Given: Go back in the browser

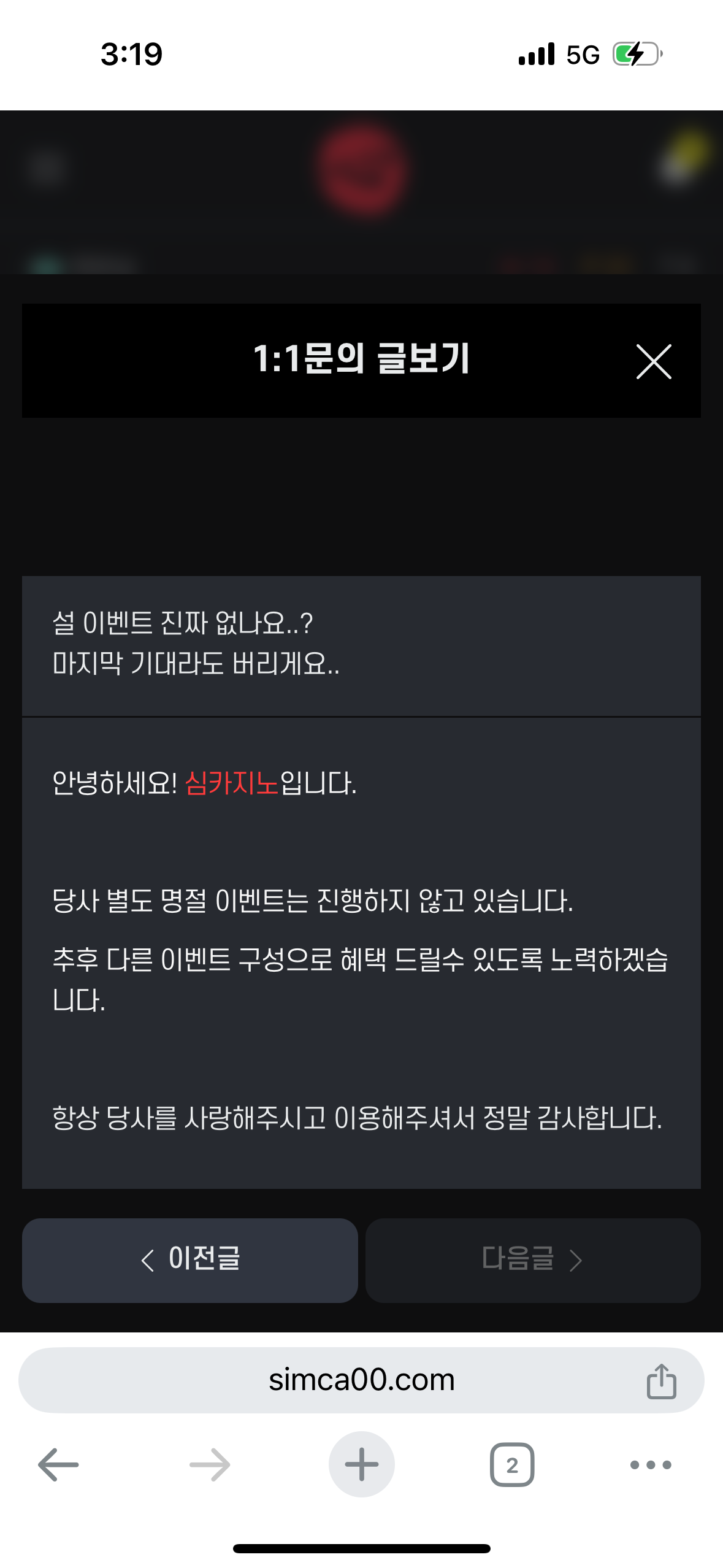Looking at the screenshot, I should click(58, 1464).
